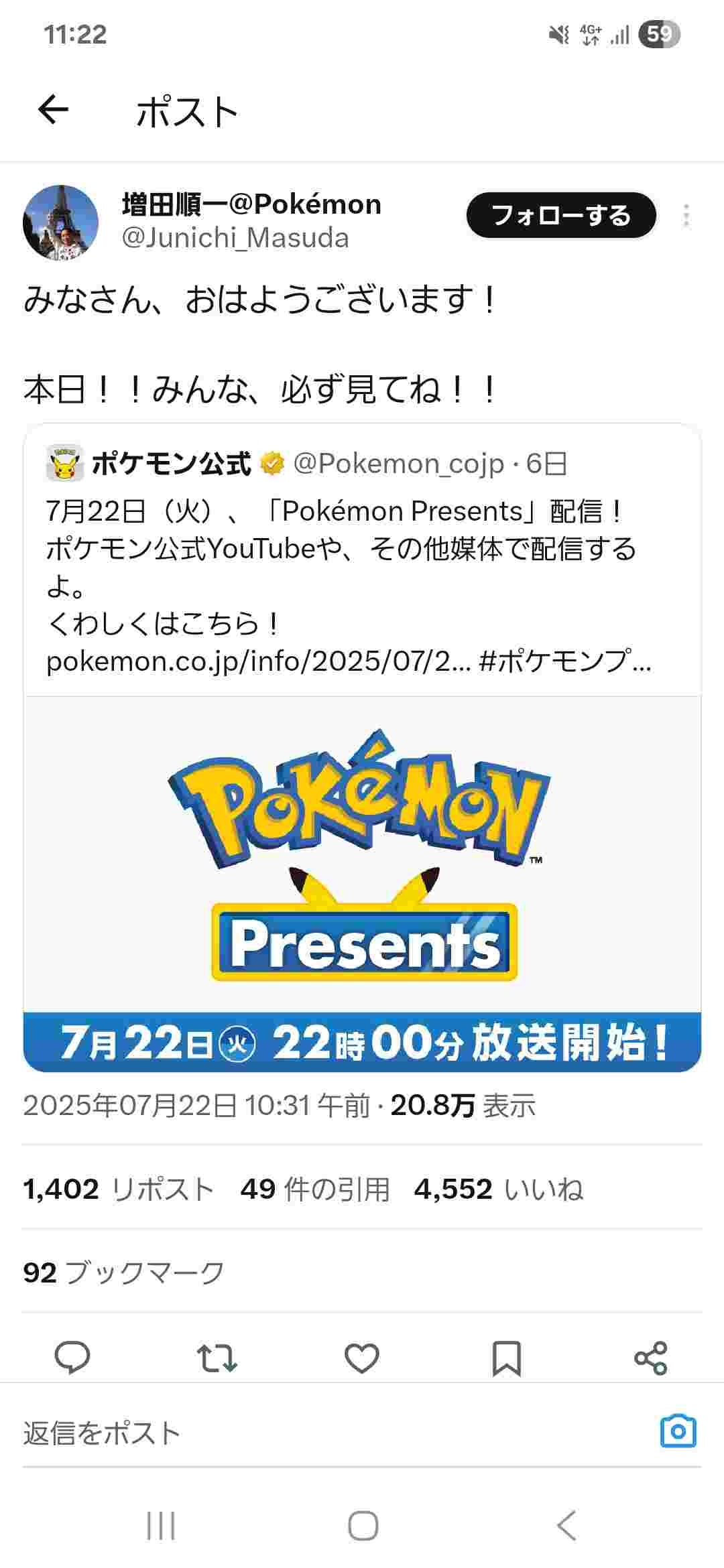This screenshot has height=1568, width=724.
Task: Open Junichi Masuda's profile picture
Action: [x=61, y=222]
